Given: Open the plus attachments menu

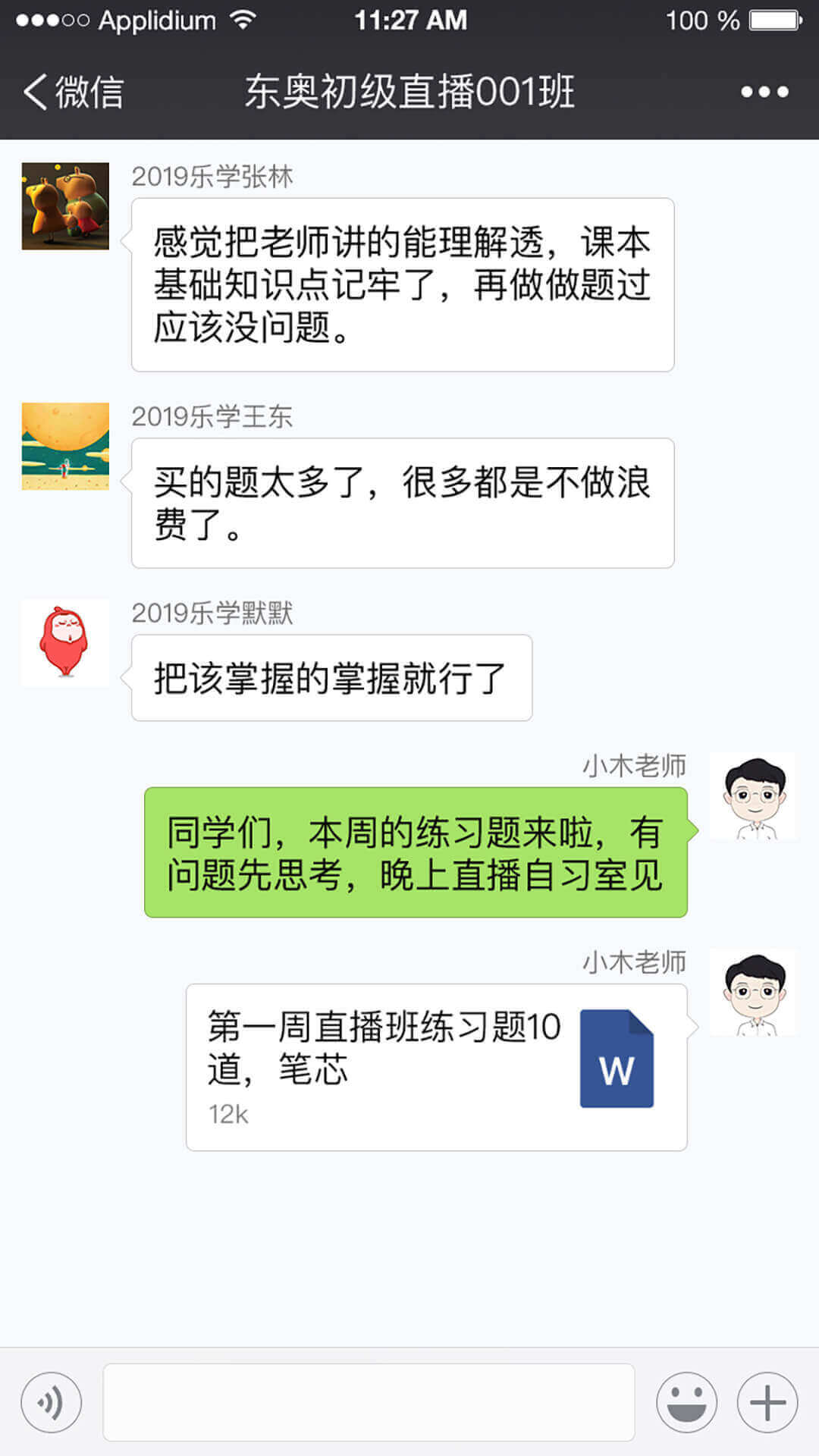Looking at the screenshot, I should coord(767,1402).
